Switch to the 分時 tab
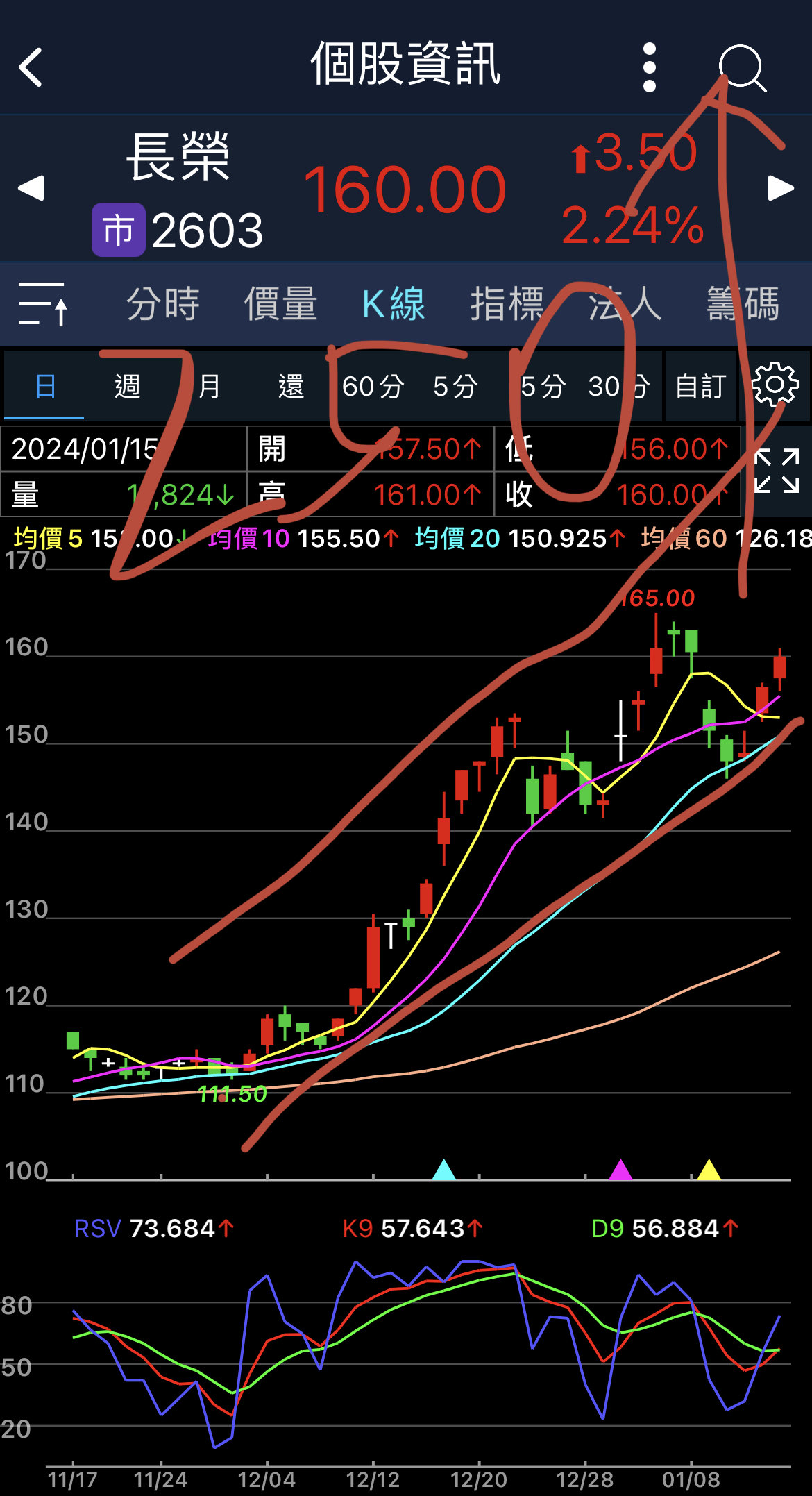 163,304
